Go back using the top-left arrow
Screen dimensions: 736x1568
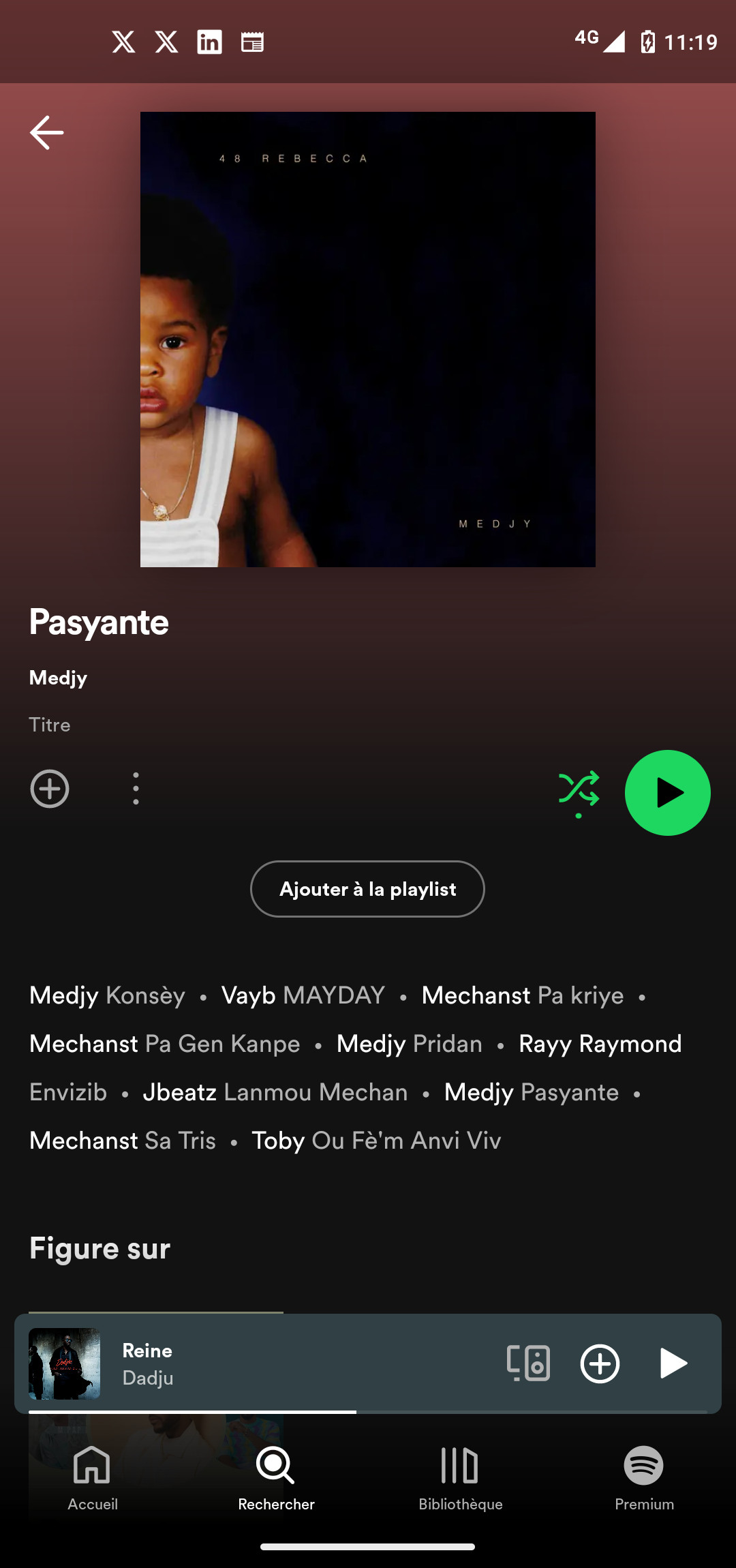[46, 132]
